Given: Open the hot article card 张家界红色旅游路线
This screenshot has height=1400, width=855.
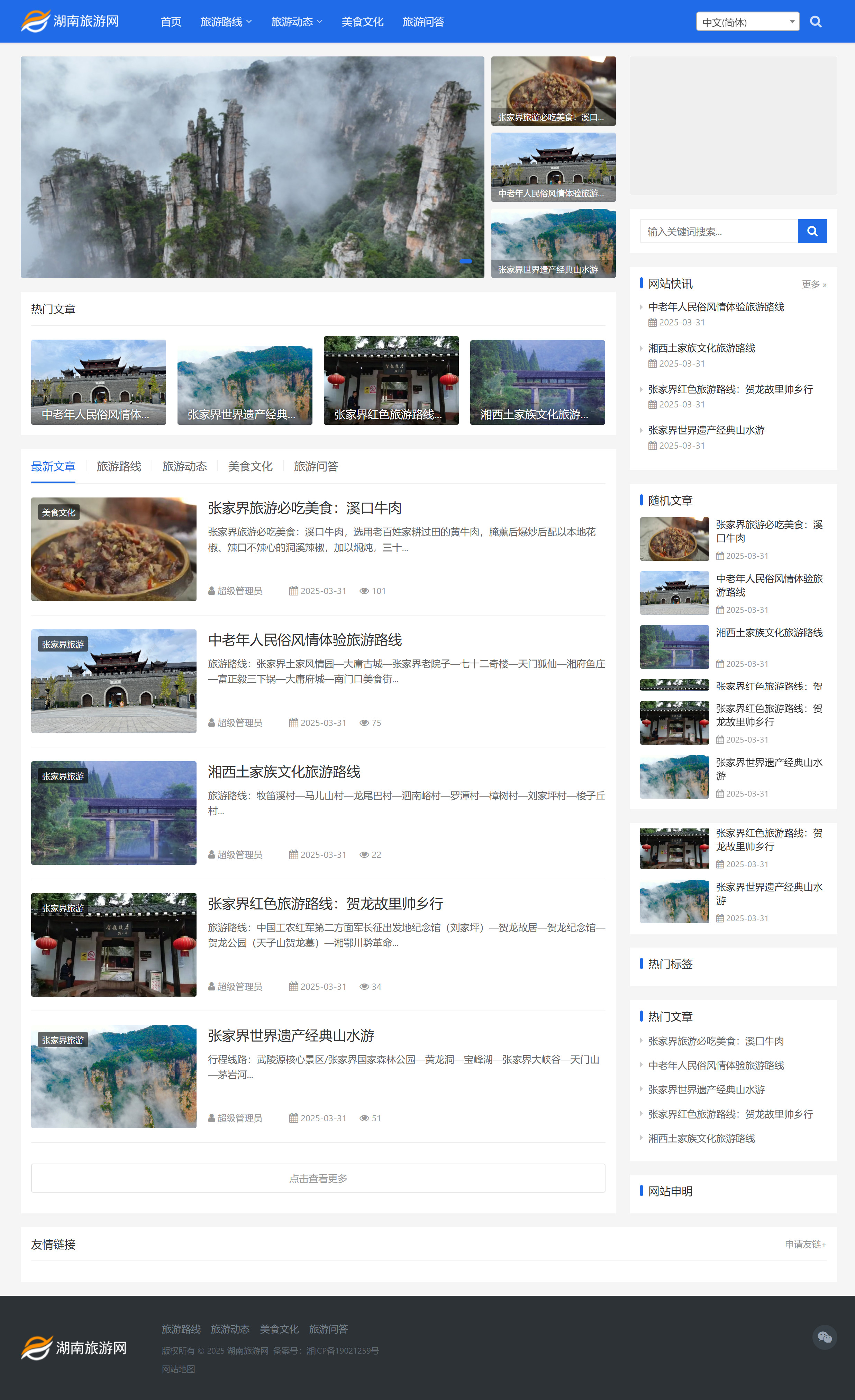Looking at the screenshot, I should coord(391,381).
